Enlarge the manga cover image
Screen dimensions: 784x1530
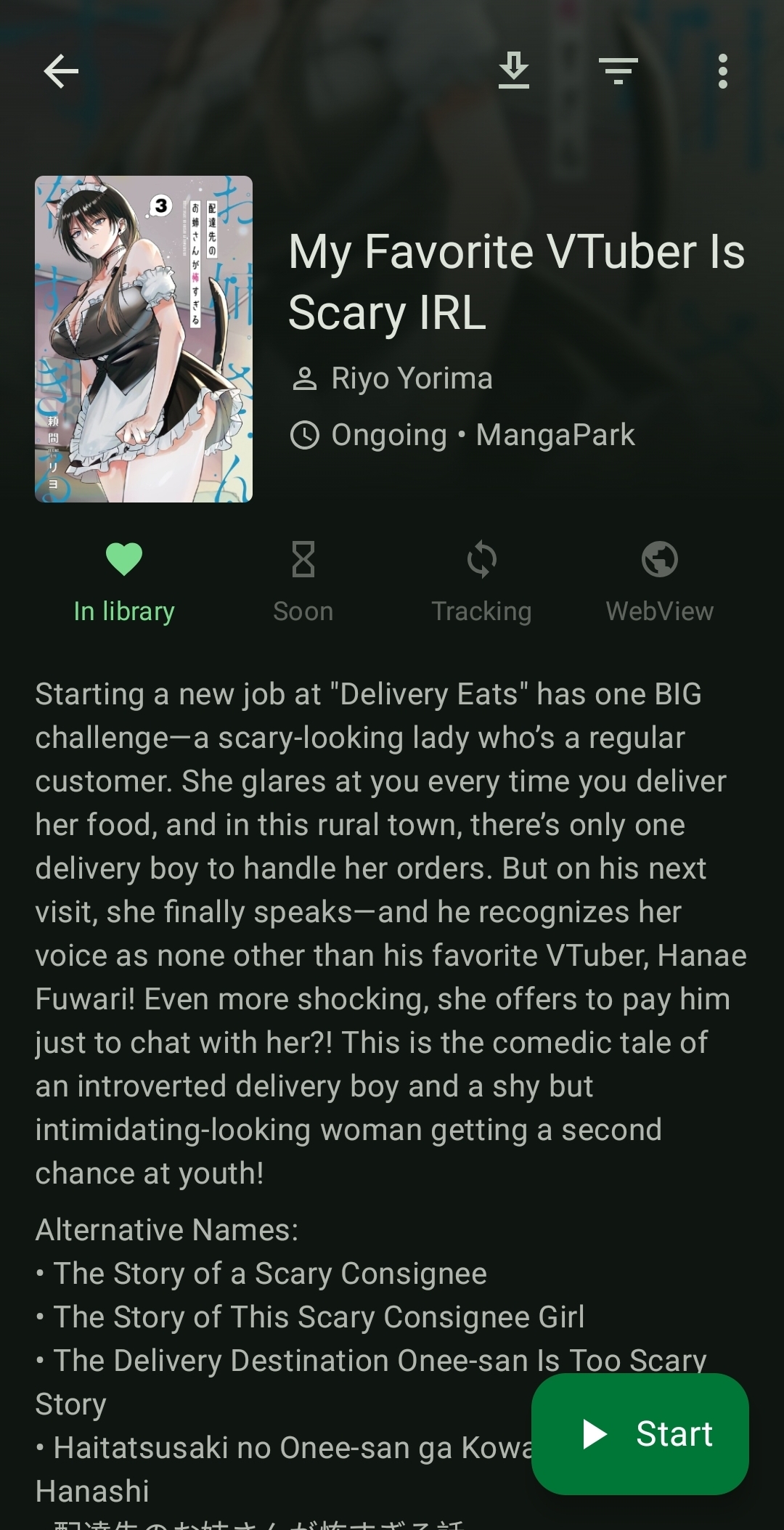(144, 339)
